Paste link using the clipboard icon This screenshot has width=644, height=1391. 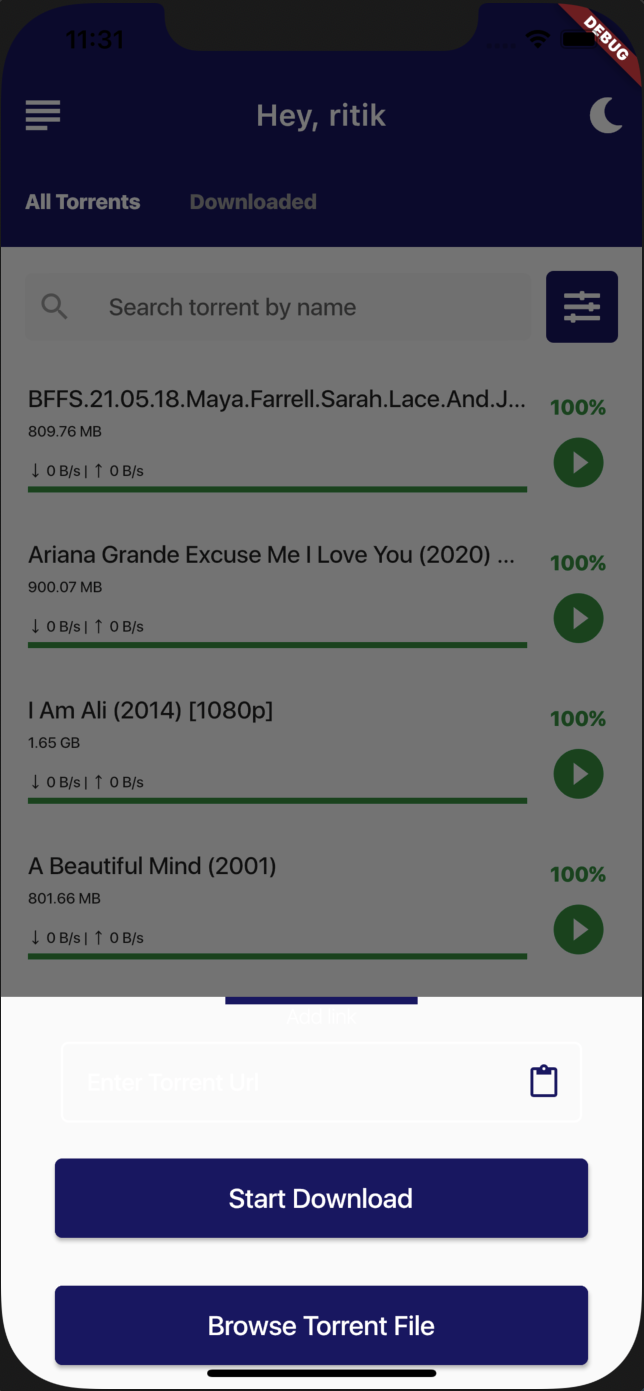pyautogui.click(x=543, y=1081)
